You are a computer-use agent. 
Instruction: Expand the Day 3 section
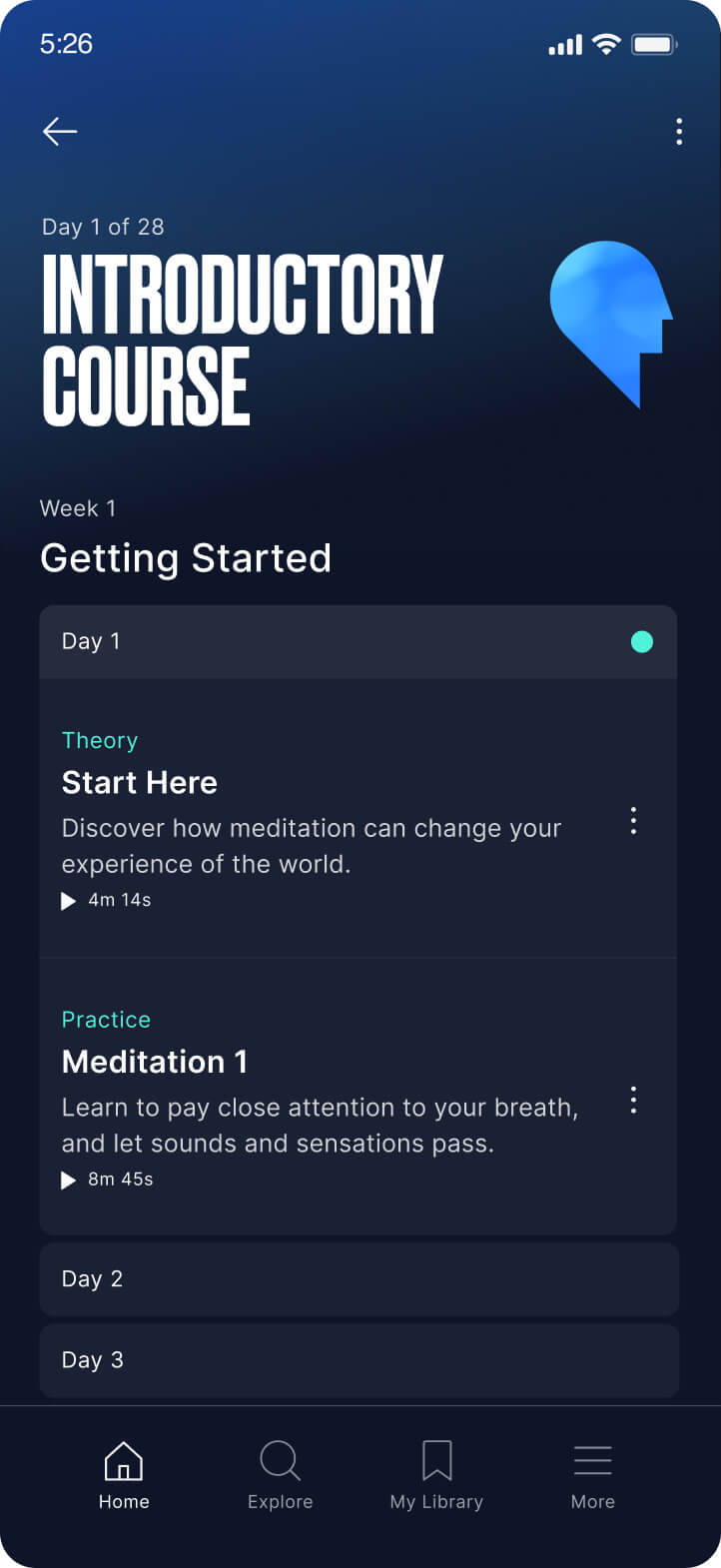click(x=358, y=1360)
